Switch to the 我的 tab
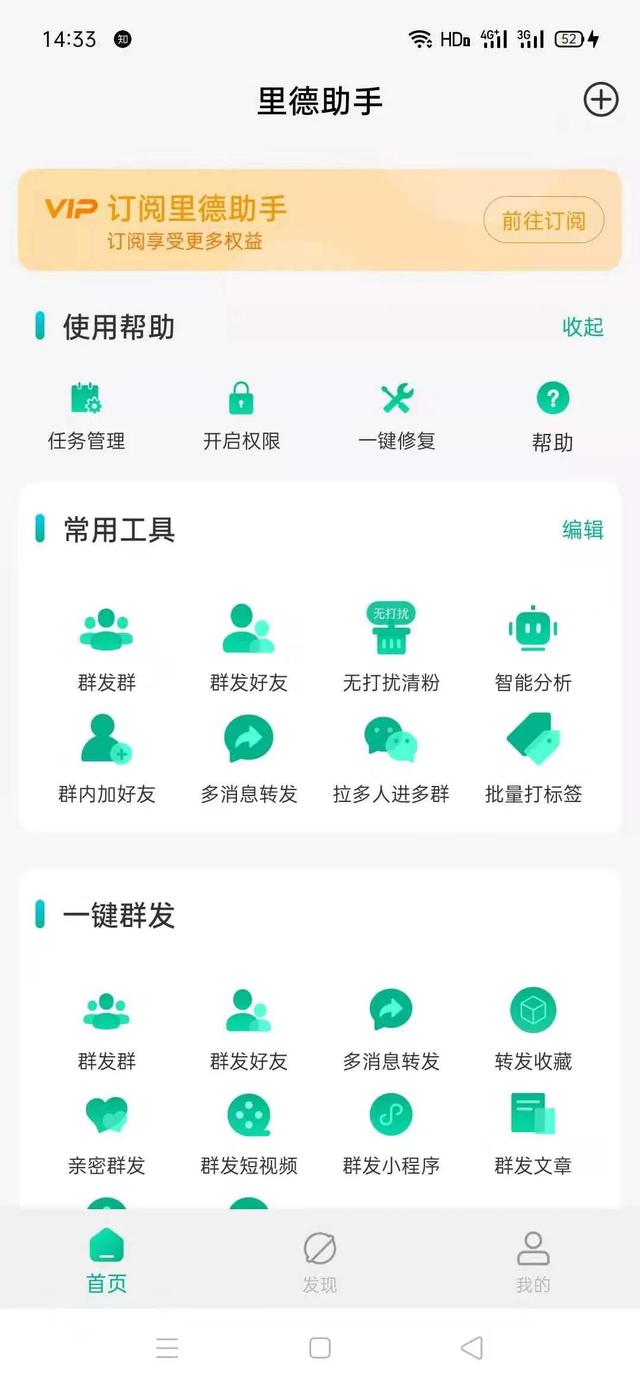 coord(533,1262)
